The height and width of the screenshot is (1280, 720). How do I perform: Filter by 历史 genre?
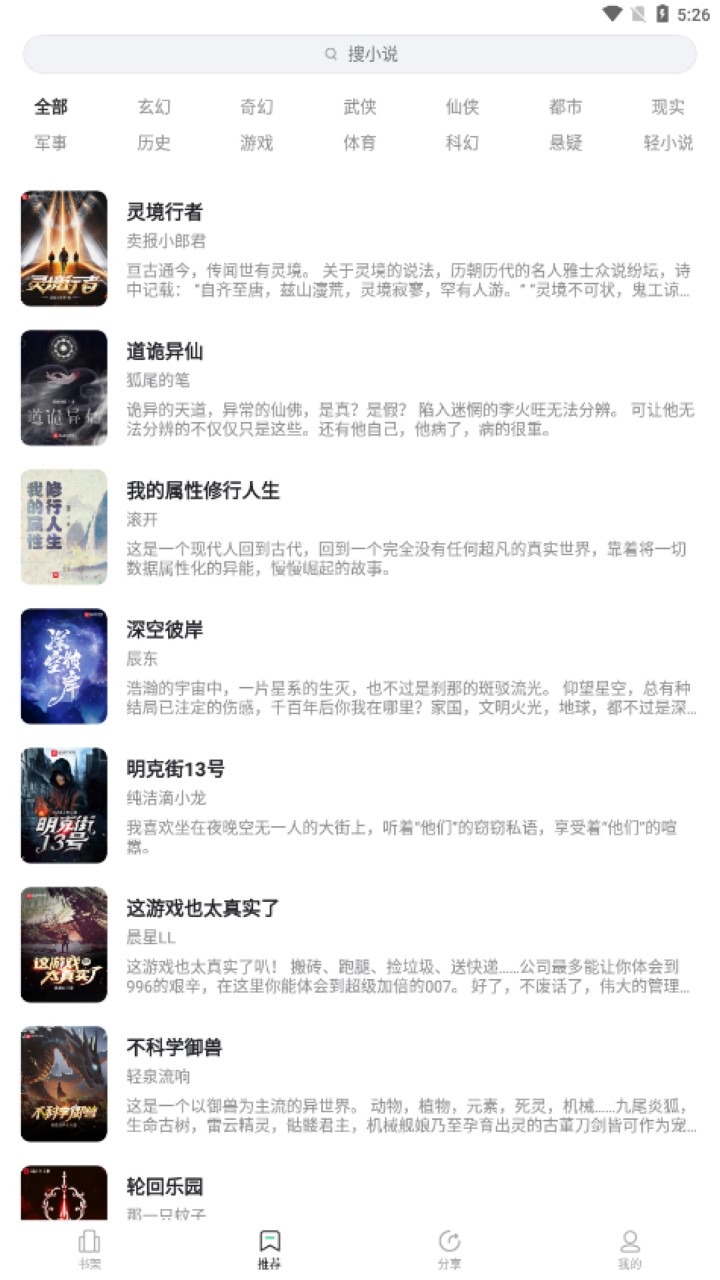(154, 143)
